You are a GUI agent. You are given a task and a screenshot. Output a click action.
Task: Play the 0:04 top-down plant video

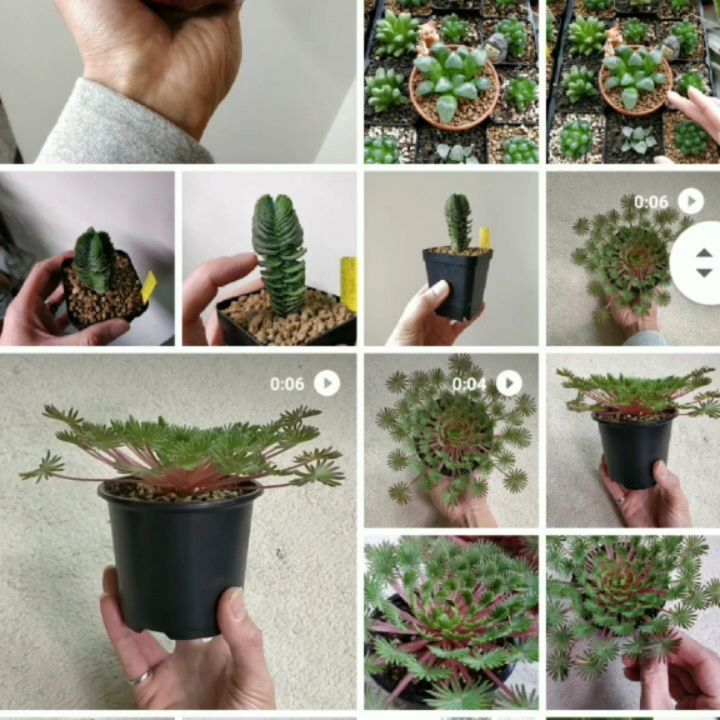click(x=451, y=440)
